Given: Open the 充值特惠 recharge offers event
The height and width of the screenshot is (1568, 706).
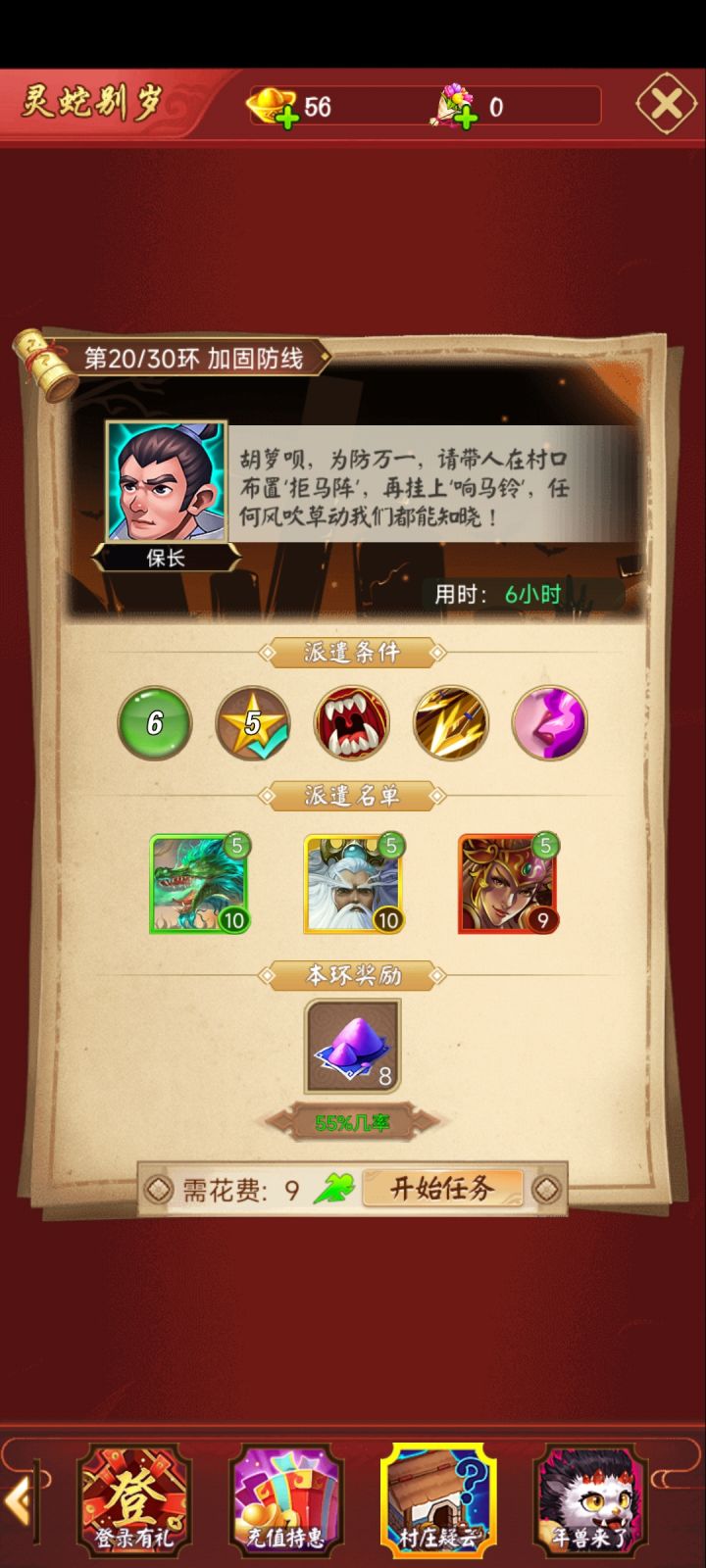Looking at the screenshot, I should (284, 1499).
